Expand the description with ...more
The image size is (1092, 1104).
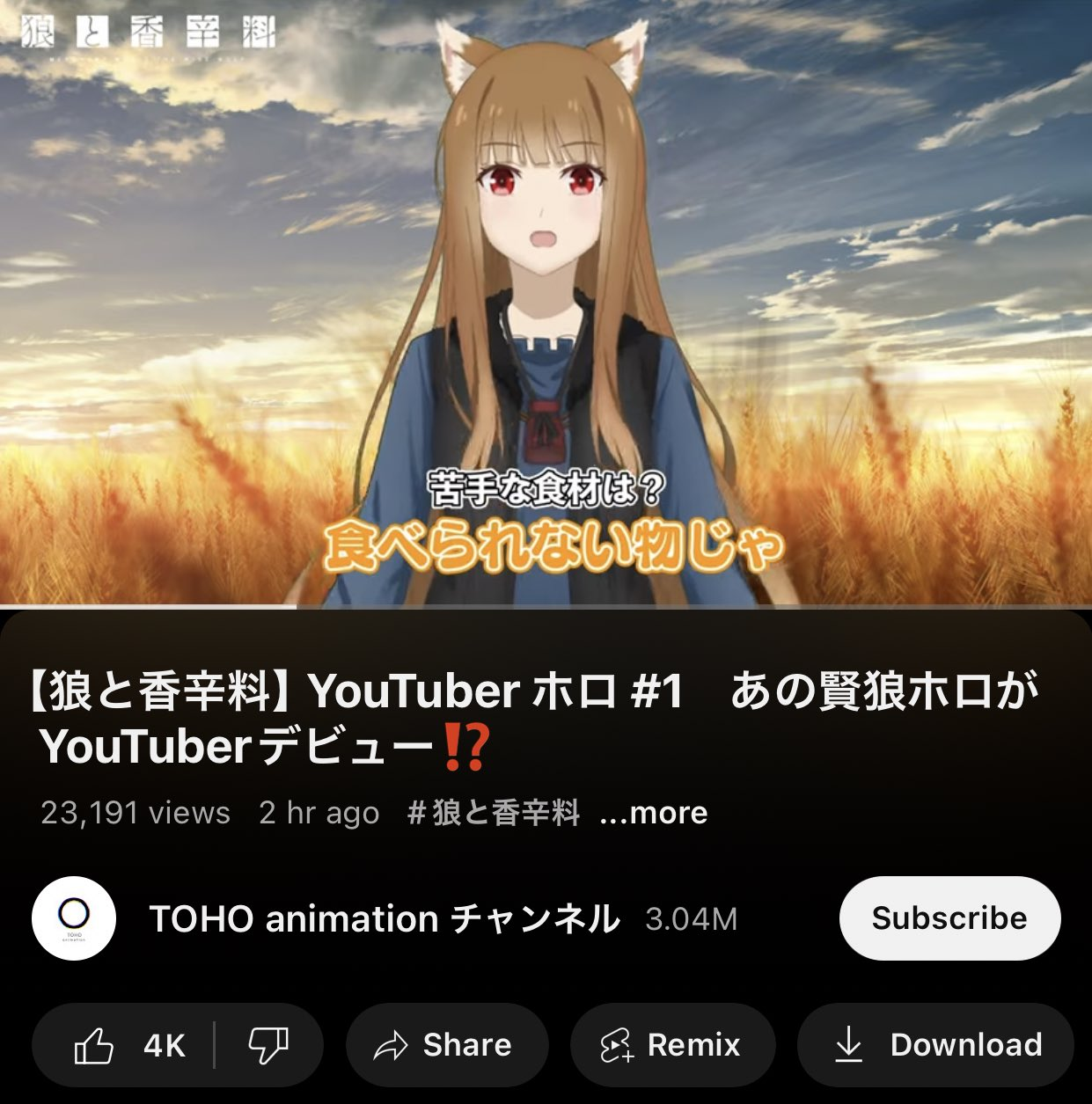(653, 813)
